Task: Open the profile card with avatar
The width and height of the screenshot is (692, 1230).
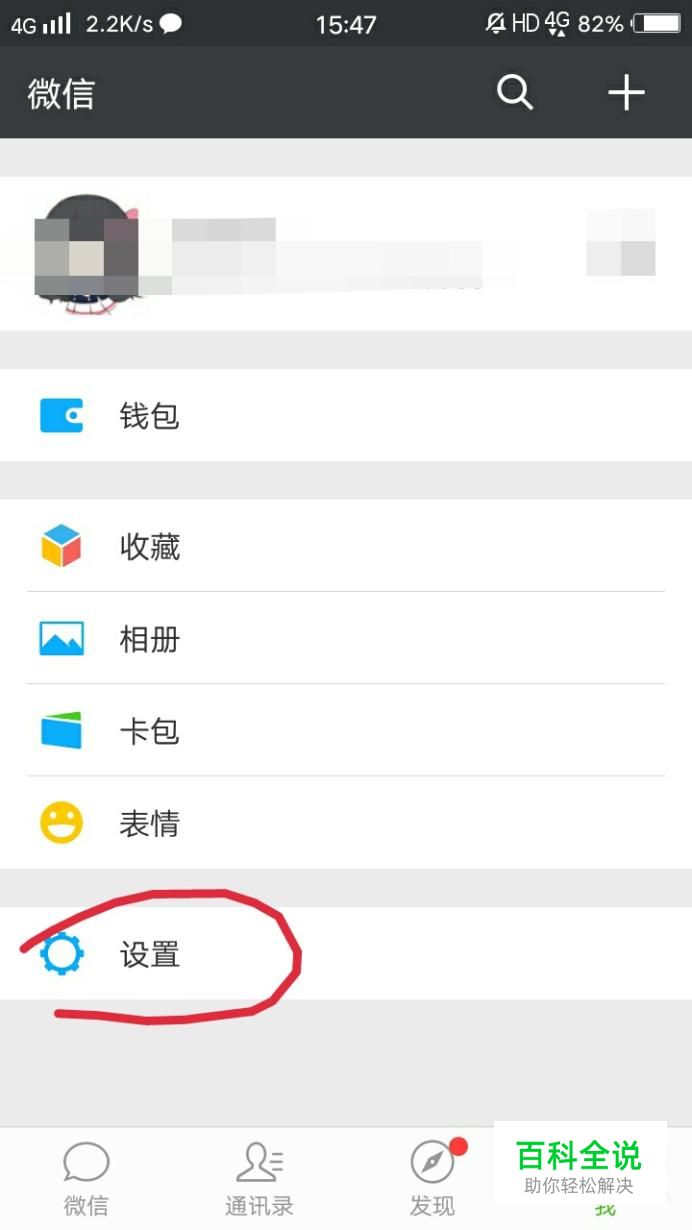Action: click(x=346, y=254)
